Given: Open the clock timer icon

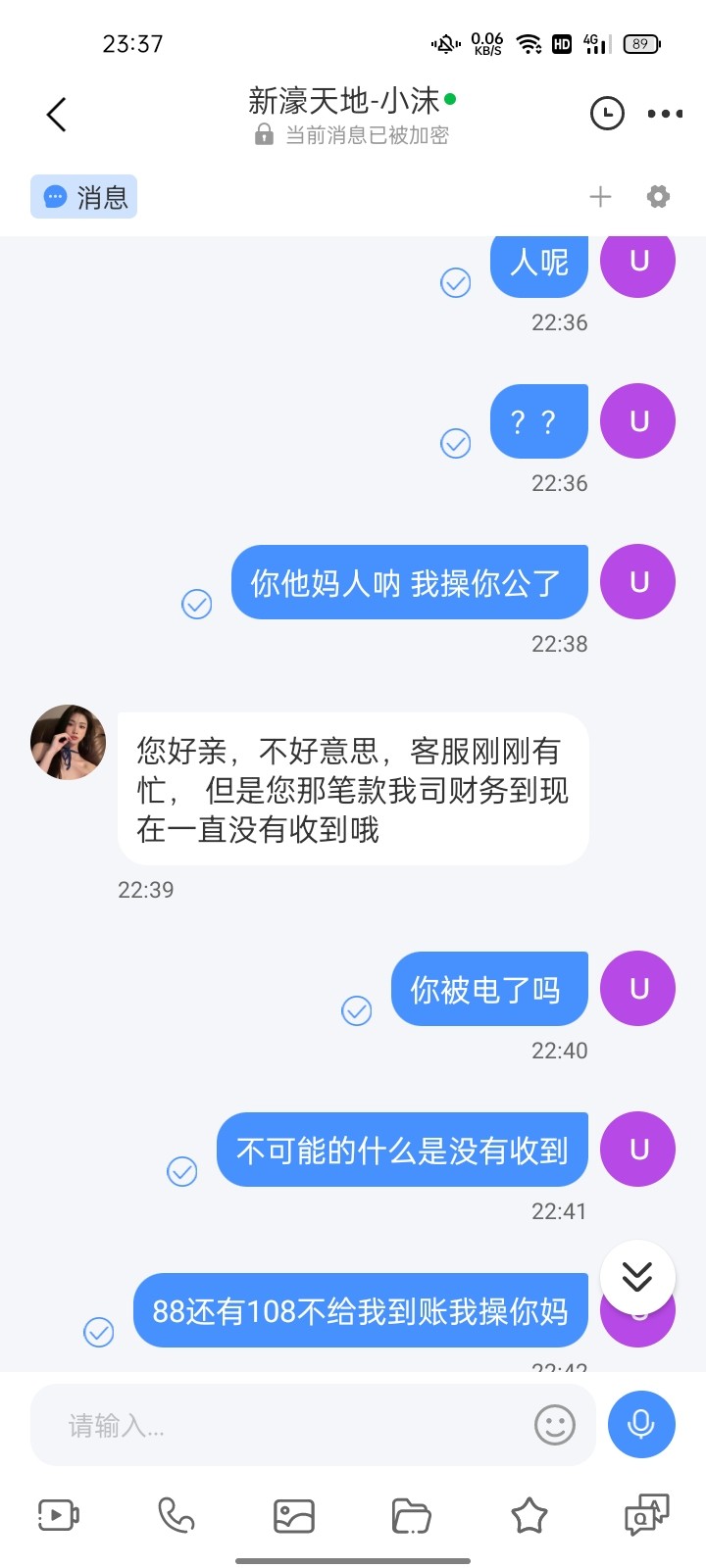Looking at the screenshot, I should click(607, 114).
